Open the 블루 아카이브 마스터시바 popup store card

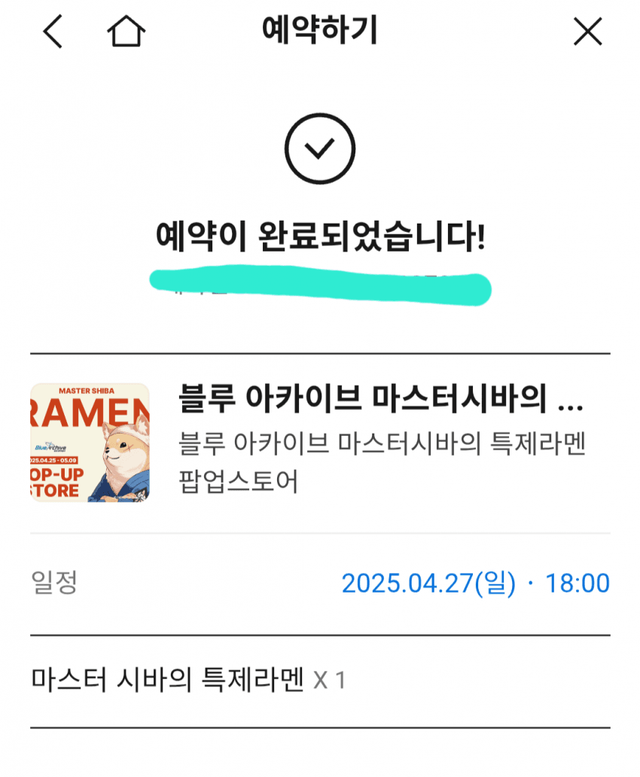pyautogui.click(x=380, y=441)
